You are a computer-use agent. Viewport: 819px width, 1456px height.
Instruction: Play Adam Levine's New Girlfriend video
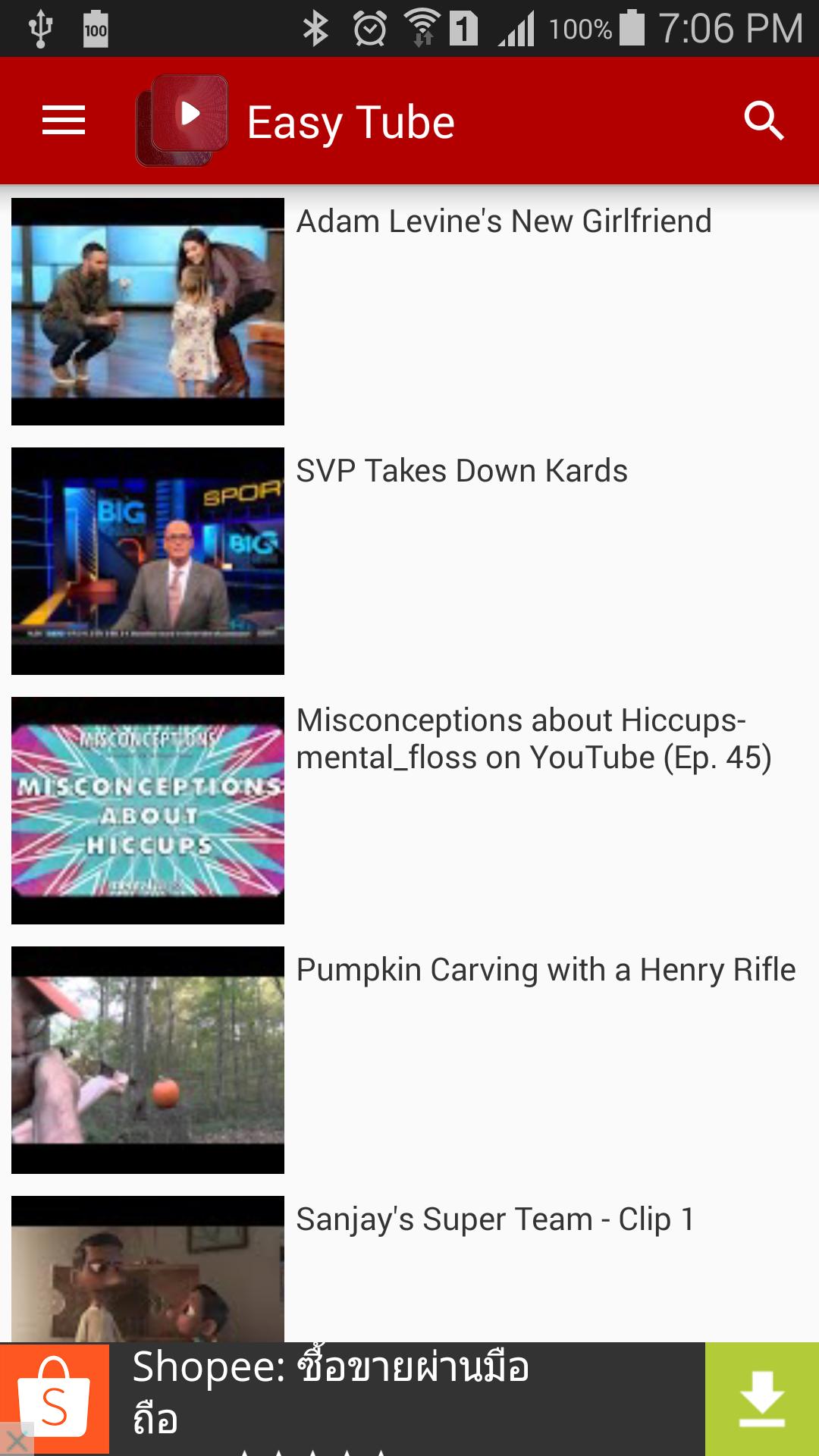click(148, 312)
